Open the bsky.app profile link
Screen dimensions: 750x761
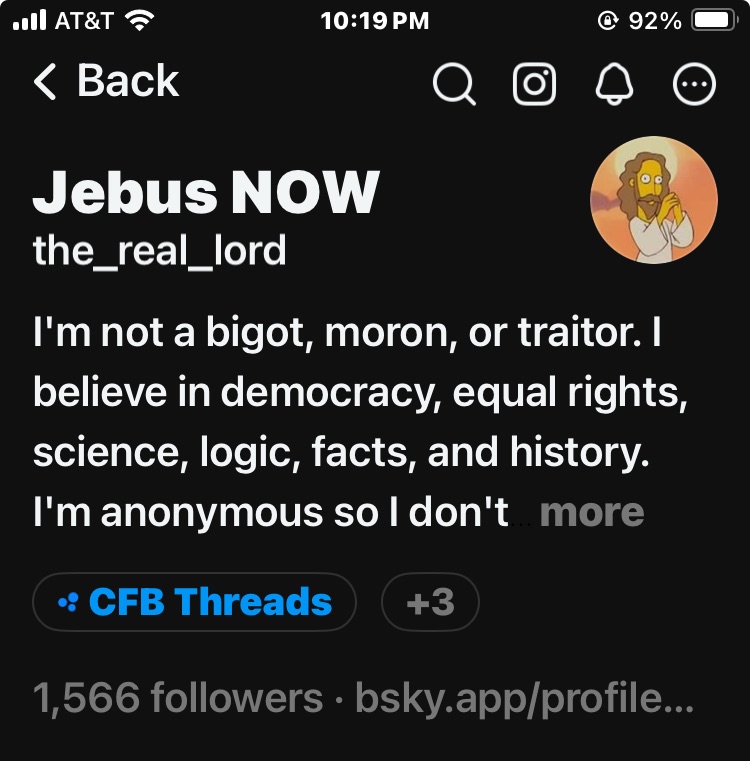(524, 698)
